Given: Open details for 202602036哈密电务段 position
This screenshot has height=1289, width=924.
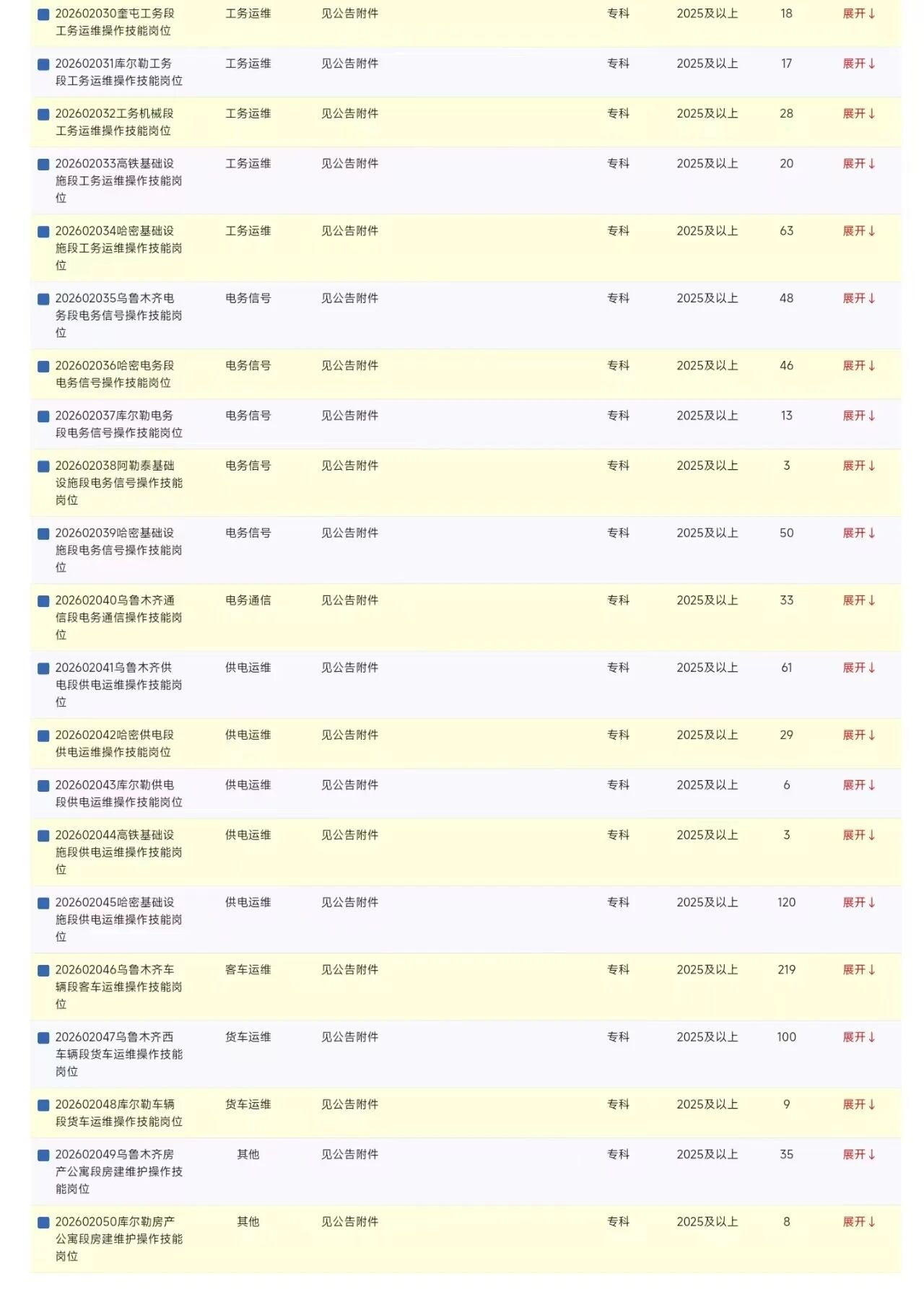Looking at the screenshot, I should point(858,366).
